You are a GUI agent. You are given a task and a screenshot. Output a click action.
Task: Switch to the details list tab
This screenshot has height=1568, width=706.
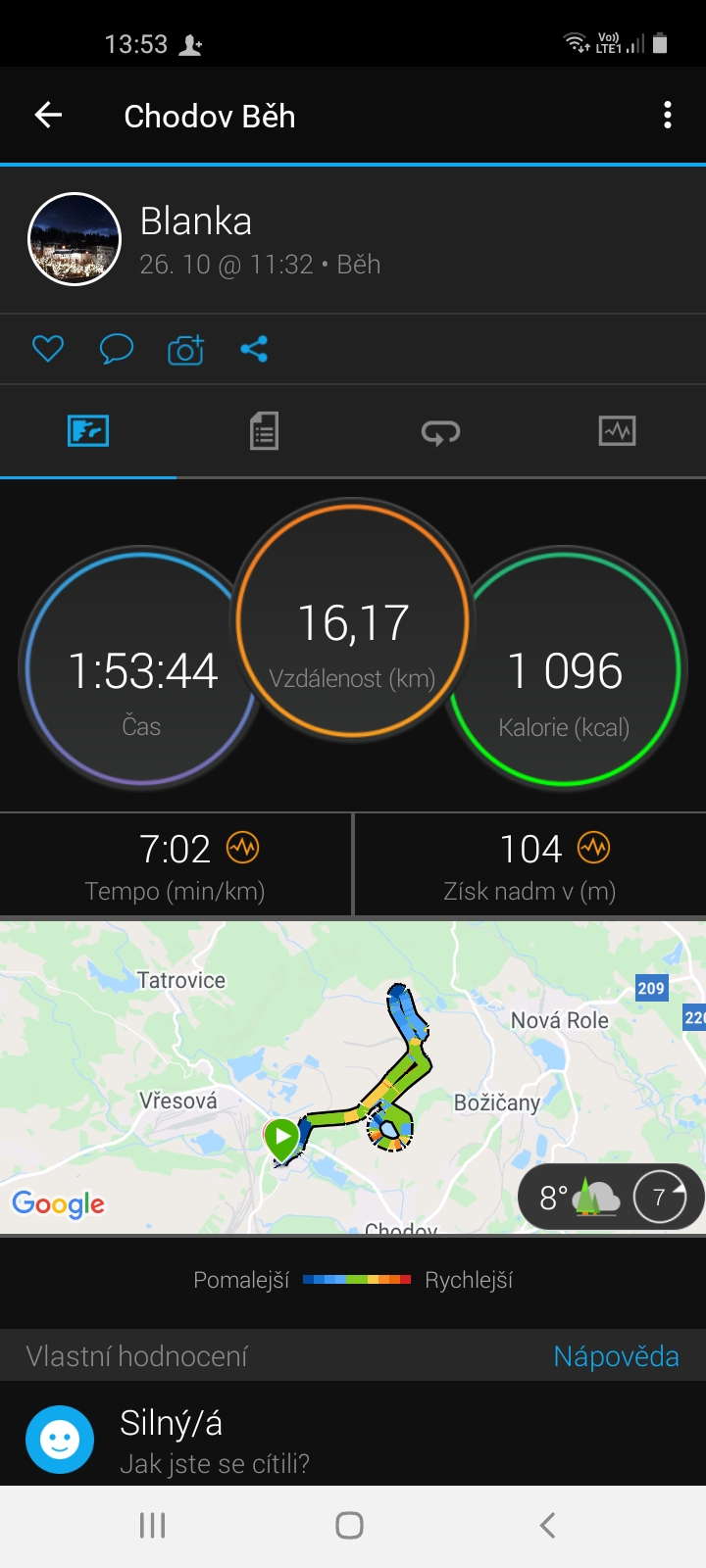(265, 431)
